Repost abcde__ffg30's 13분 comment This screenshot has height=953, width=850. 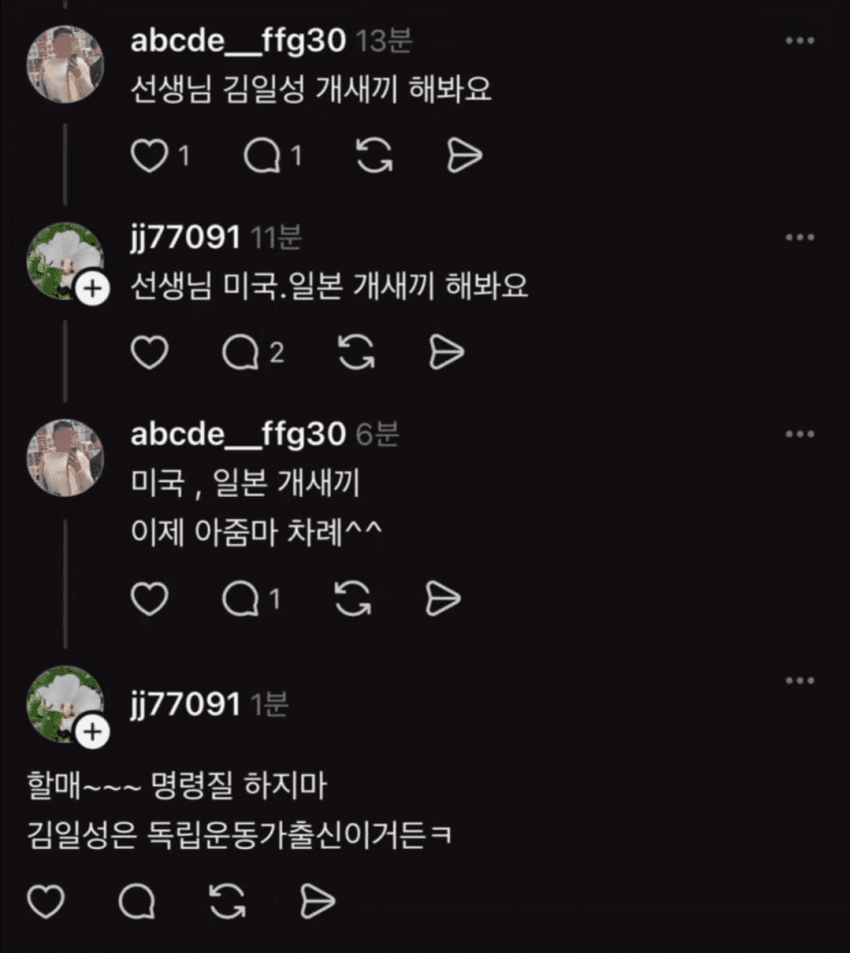click(x=374, y=156)
